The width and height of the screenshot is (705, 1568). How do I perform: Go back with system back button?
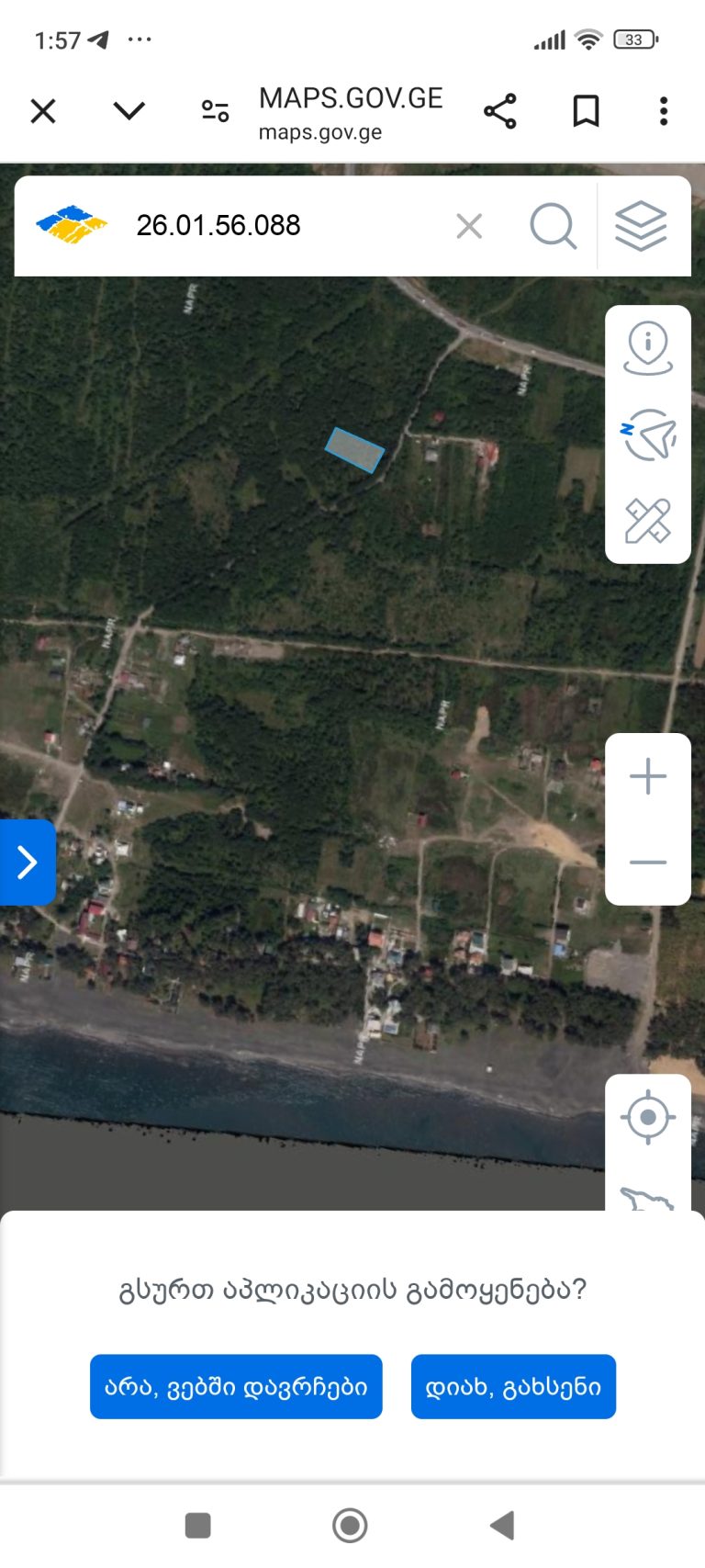pyautogui.click(x=501, y=1526)
